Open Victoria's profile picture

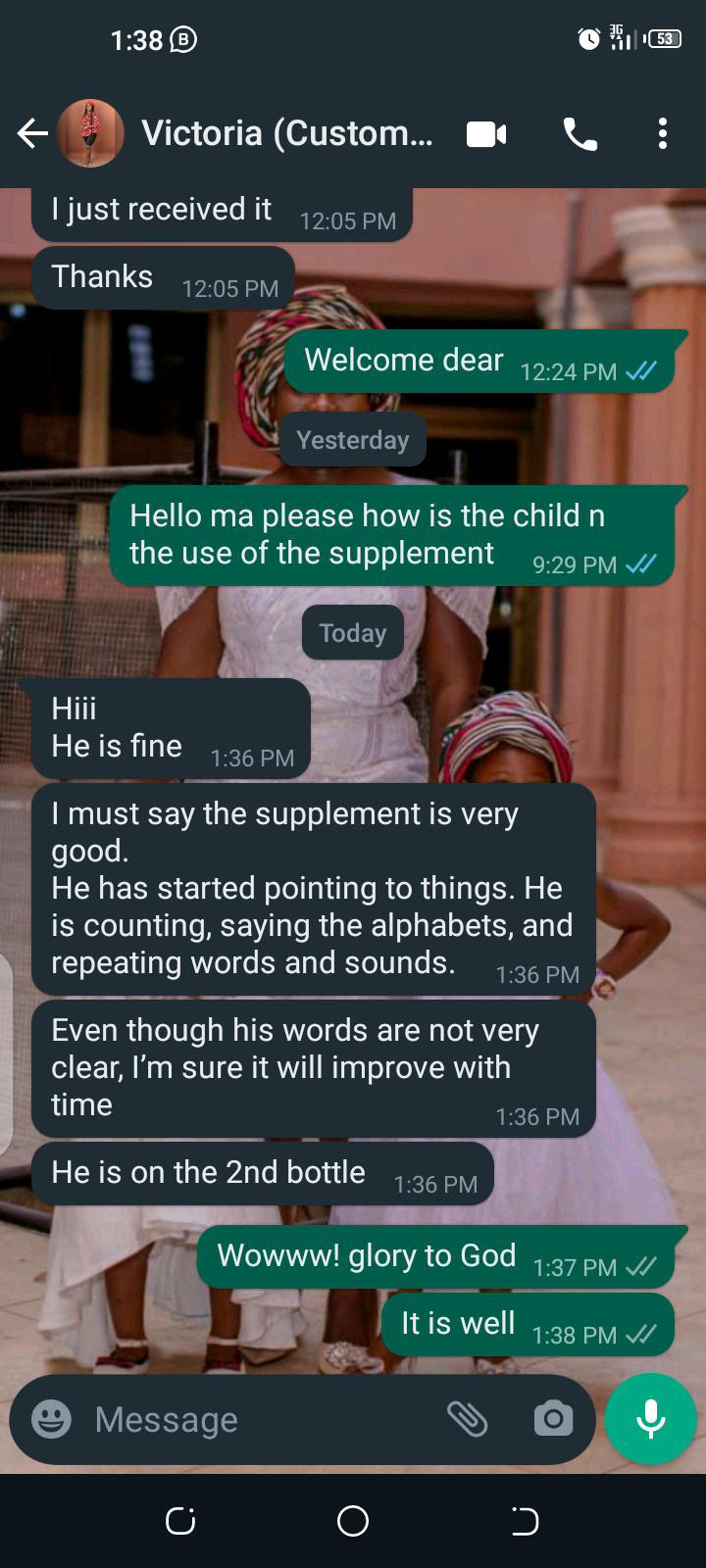pos(90,133)
